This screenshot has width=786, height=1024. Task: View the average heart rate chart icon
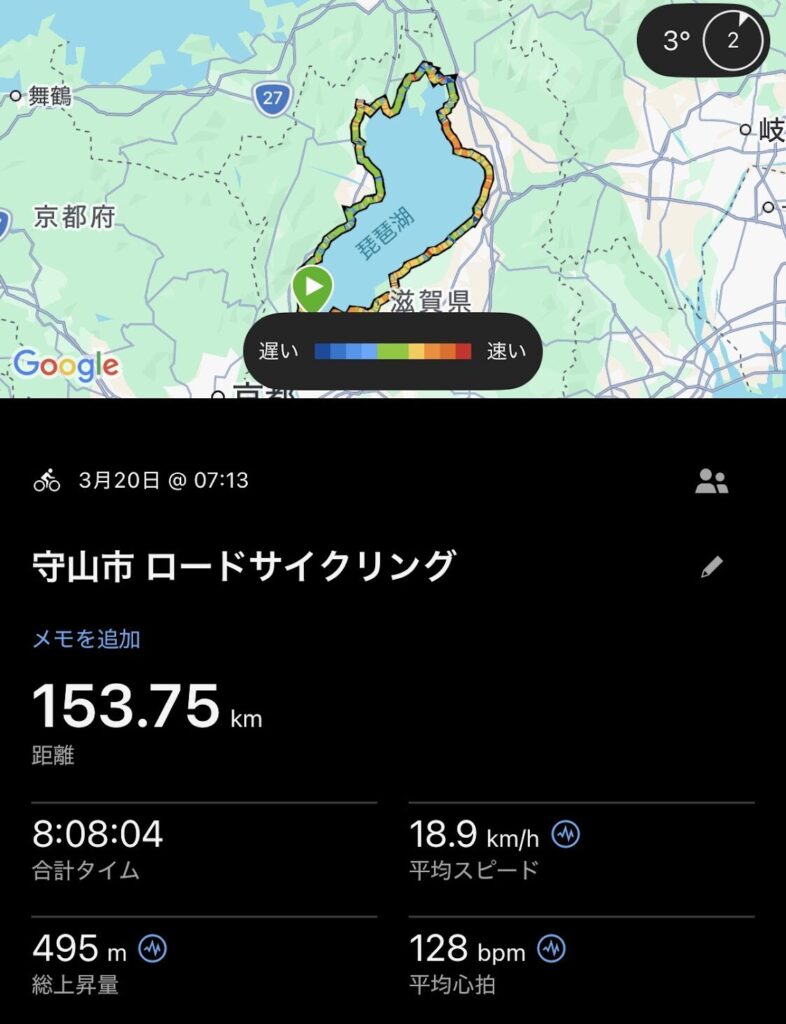(x=552, y=947)
